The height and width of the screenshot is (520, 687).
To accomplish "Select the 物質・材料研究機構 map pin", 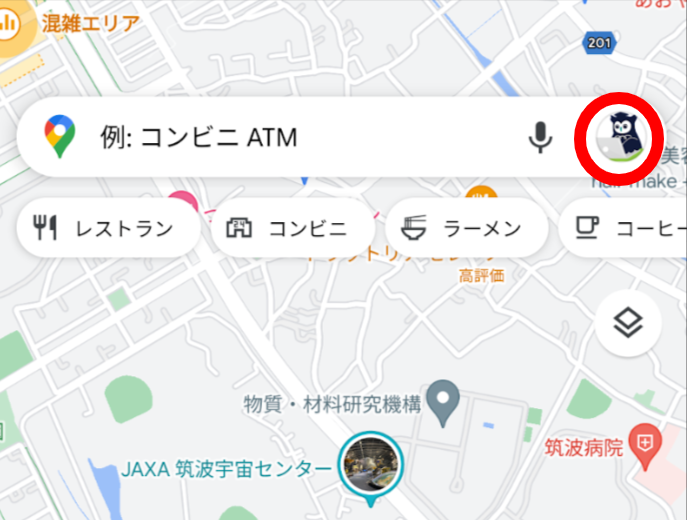I will (x=440, y=404).
